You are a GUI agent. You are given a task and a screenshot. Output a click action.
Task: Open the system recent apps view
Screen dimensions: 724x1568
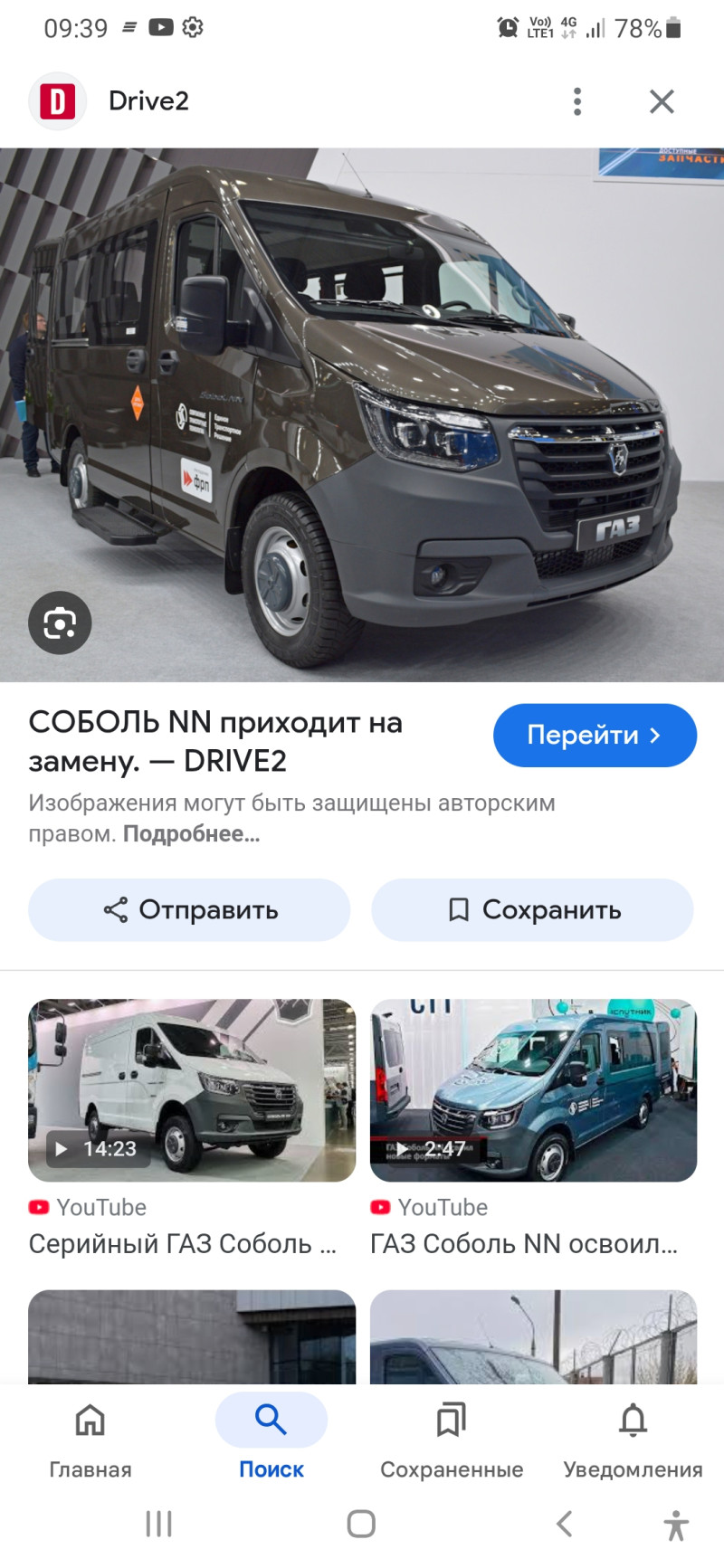[x=159, y=1524]
